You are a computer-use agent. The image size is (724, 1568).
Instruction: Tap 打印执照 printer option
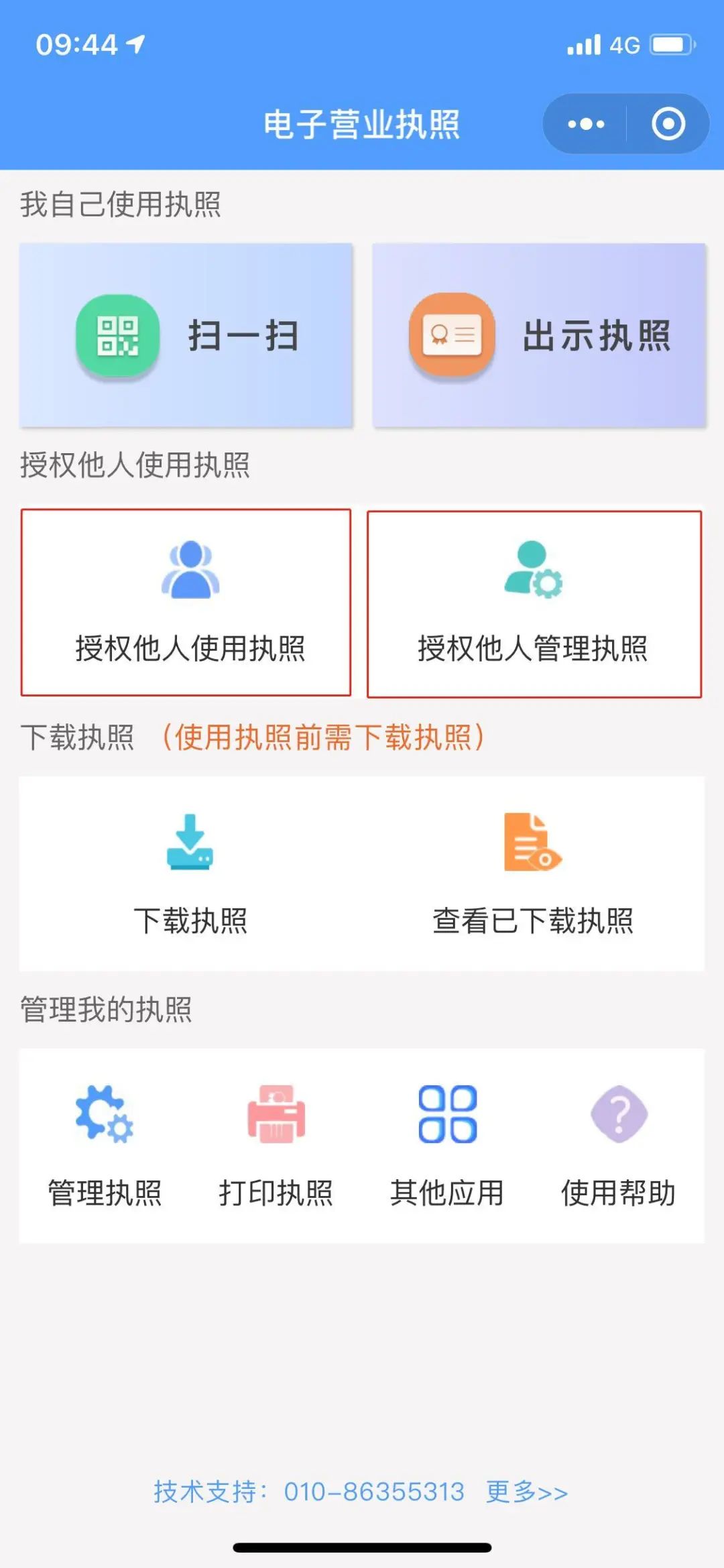coord(276,1146)
